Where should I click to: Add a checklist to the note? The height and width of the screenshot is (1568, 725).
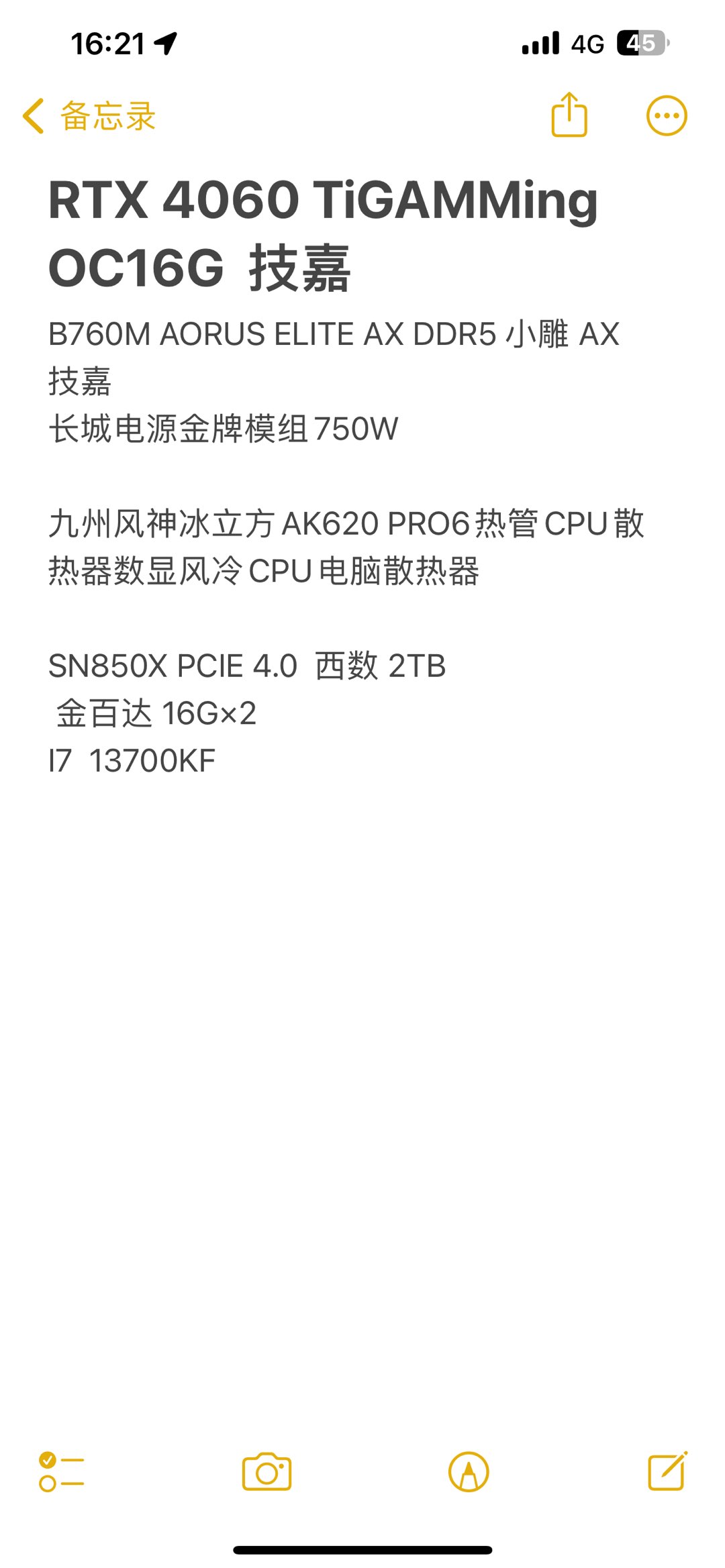62,1472
